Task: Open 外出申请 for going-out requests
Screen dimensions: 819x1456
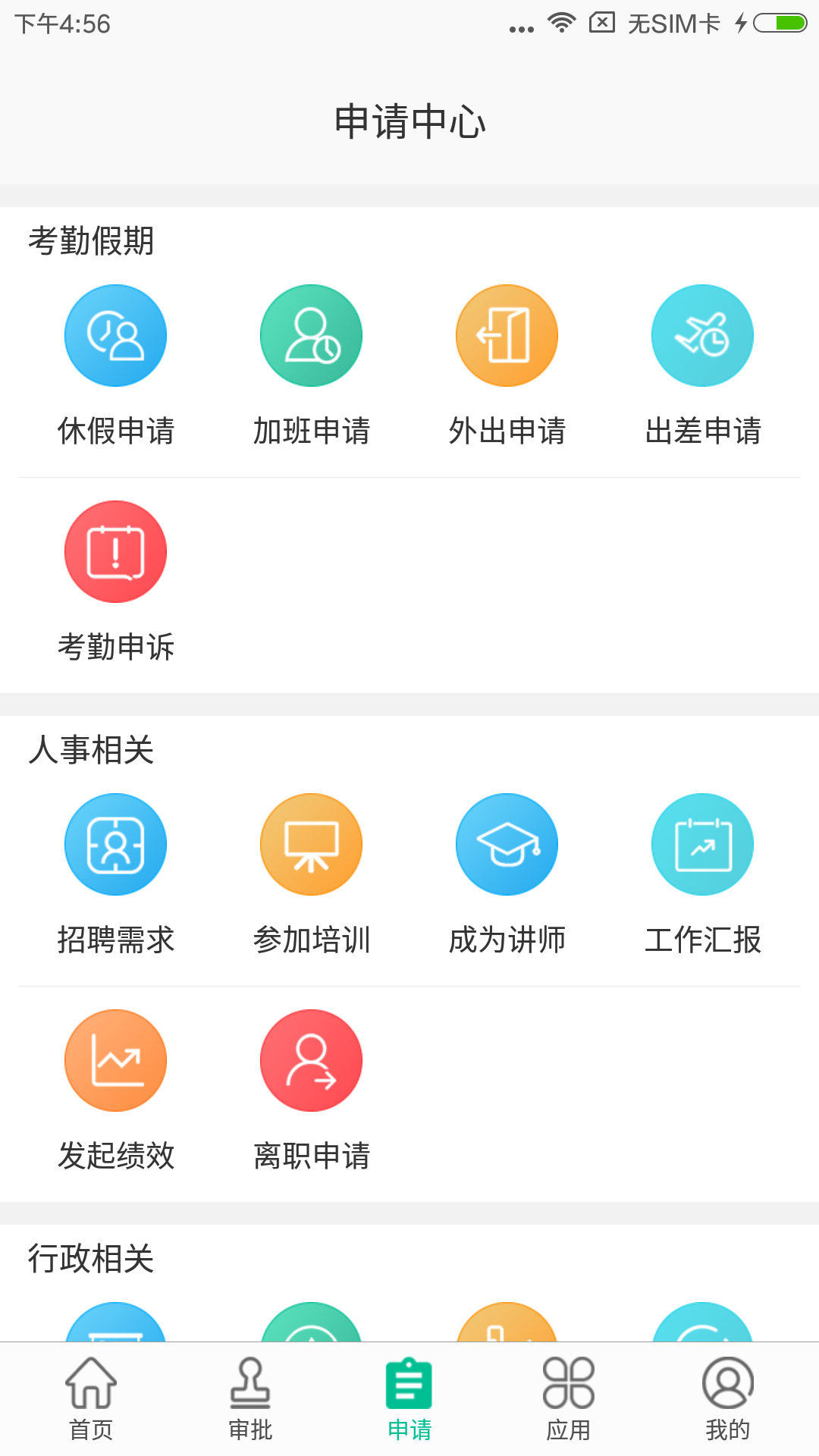Action: tap(507, 335)
